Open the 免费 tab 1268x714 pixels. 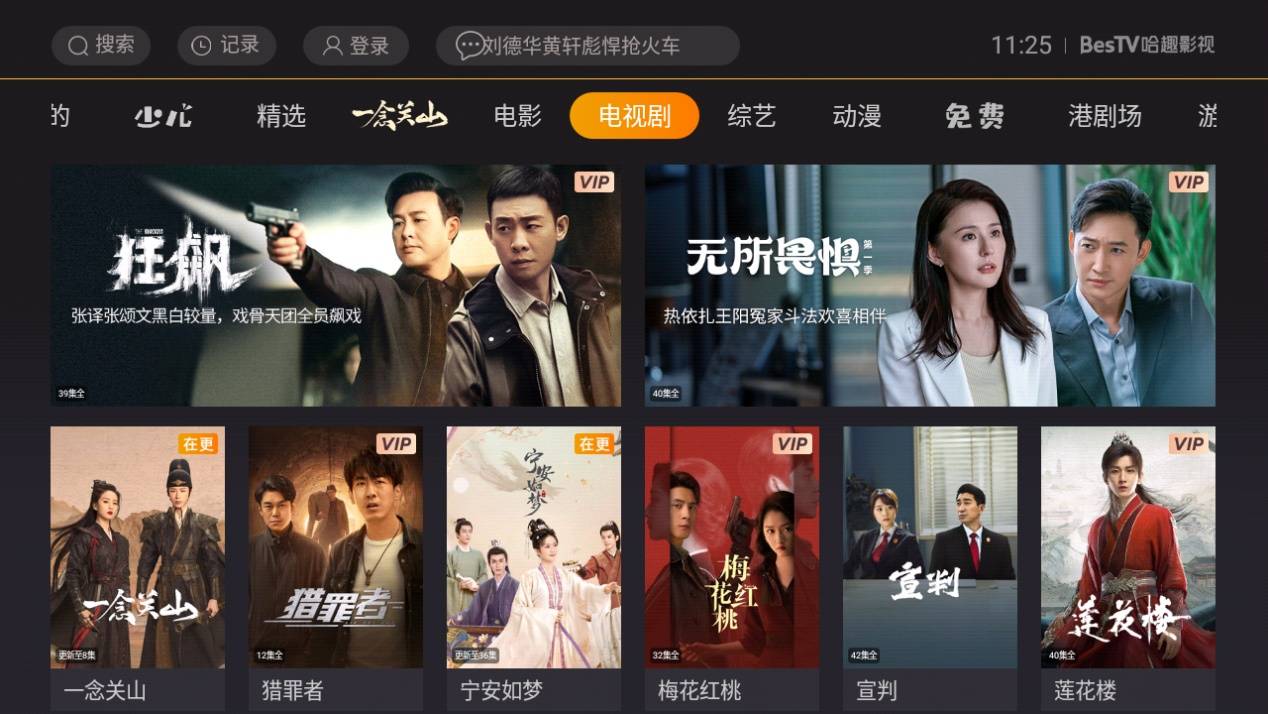tap(974, 116)
